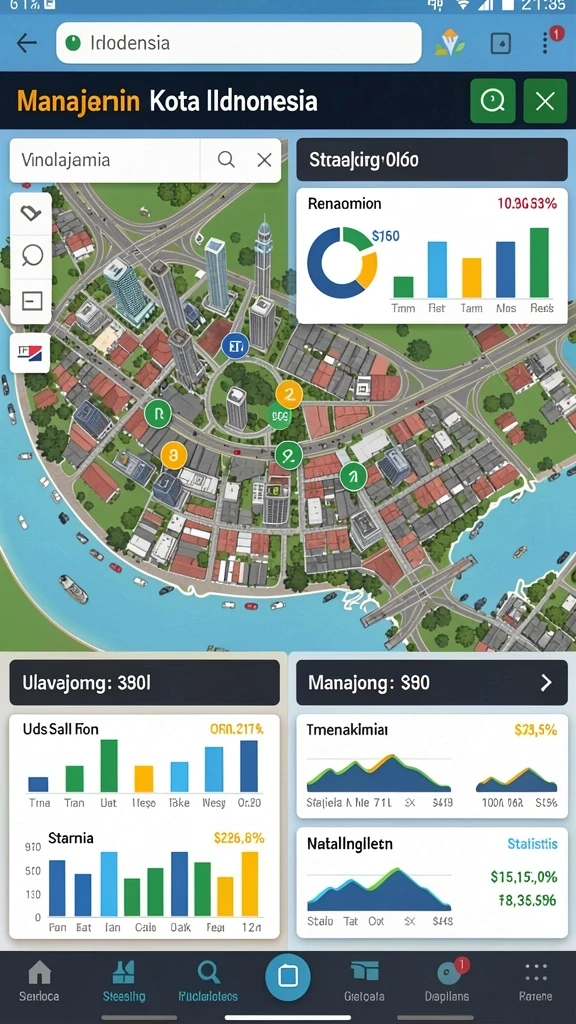
Task: Switch to the Steeshg tab
Action: (x=124, y=982)
